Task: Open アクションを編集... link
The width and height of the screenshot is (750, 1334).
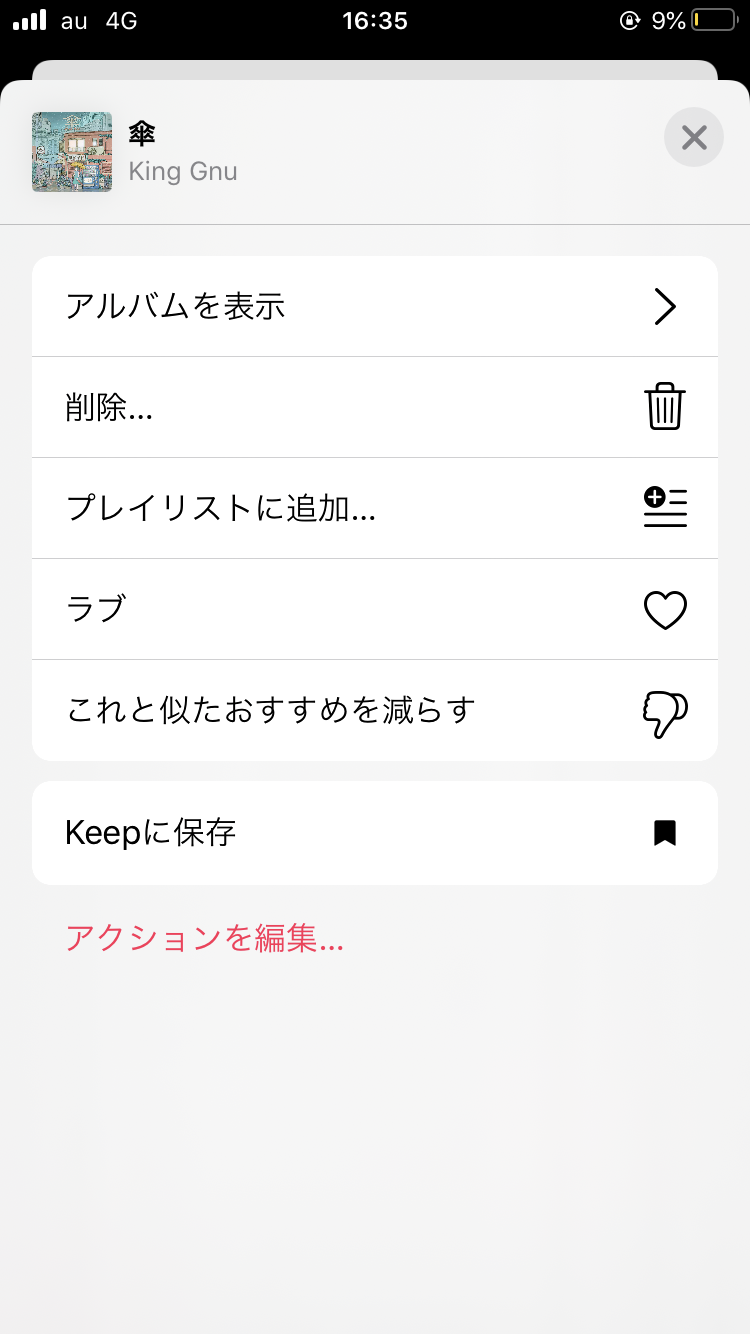Action: pyautogui.click(x=205, y=938)
